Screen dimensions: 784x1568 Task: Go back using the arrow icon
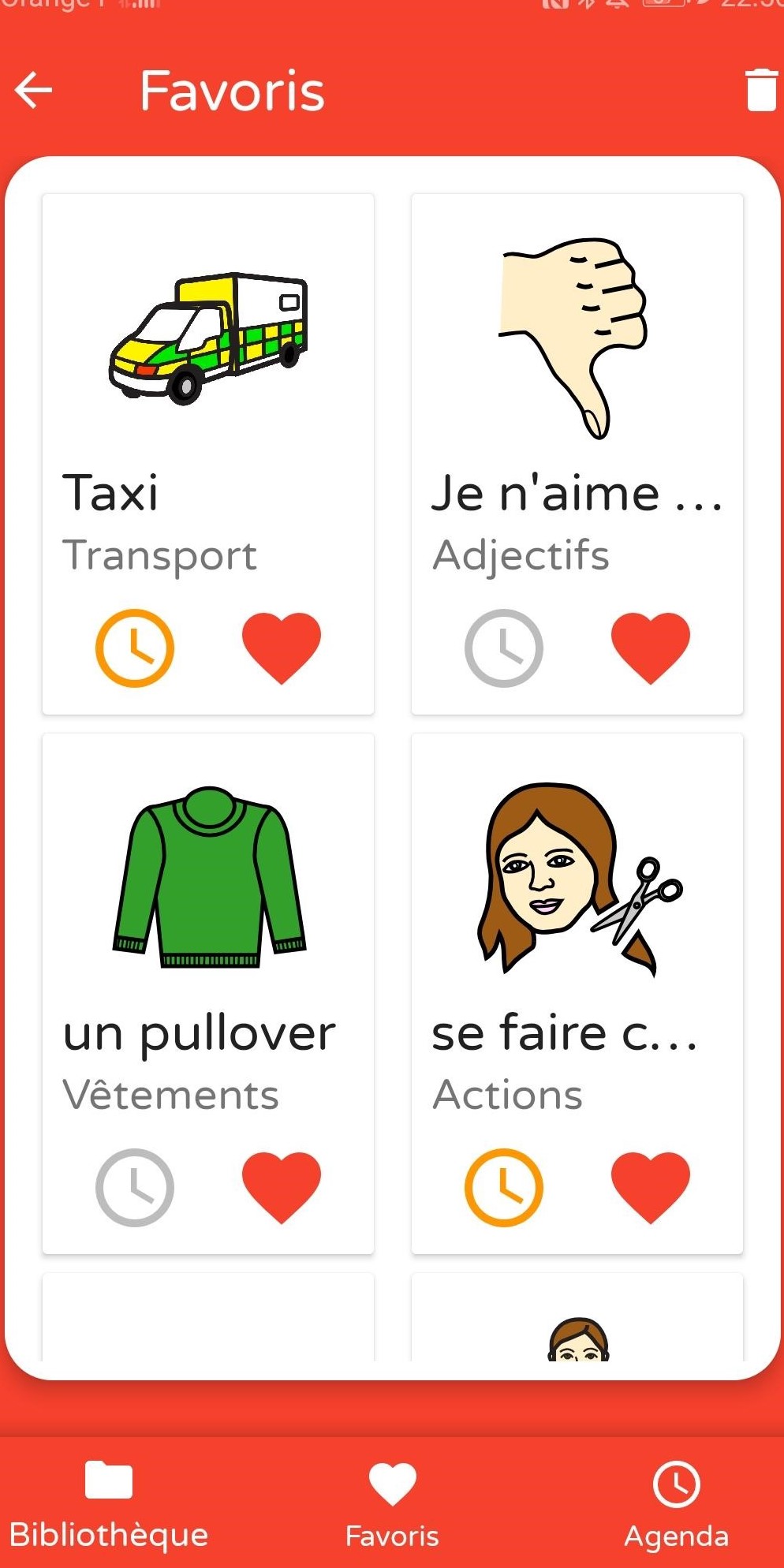click(33, 90)
